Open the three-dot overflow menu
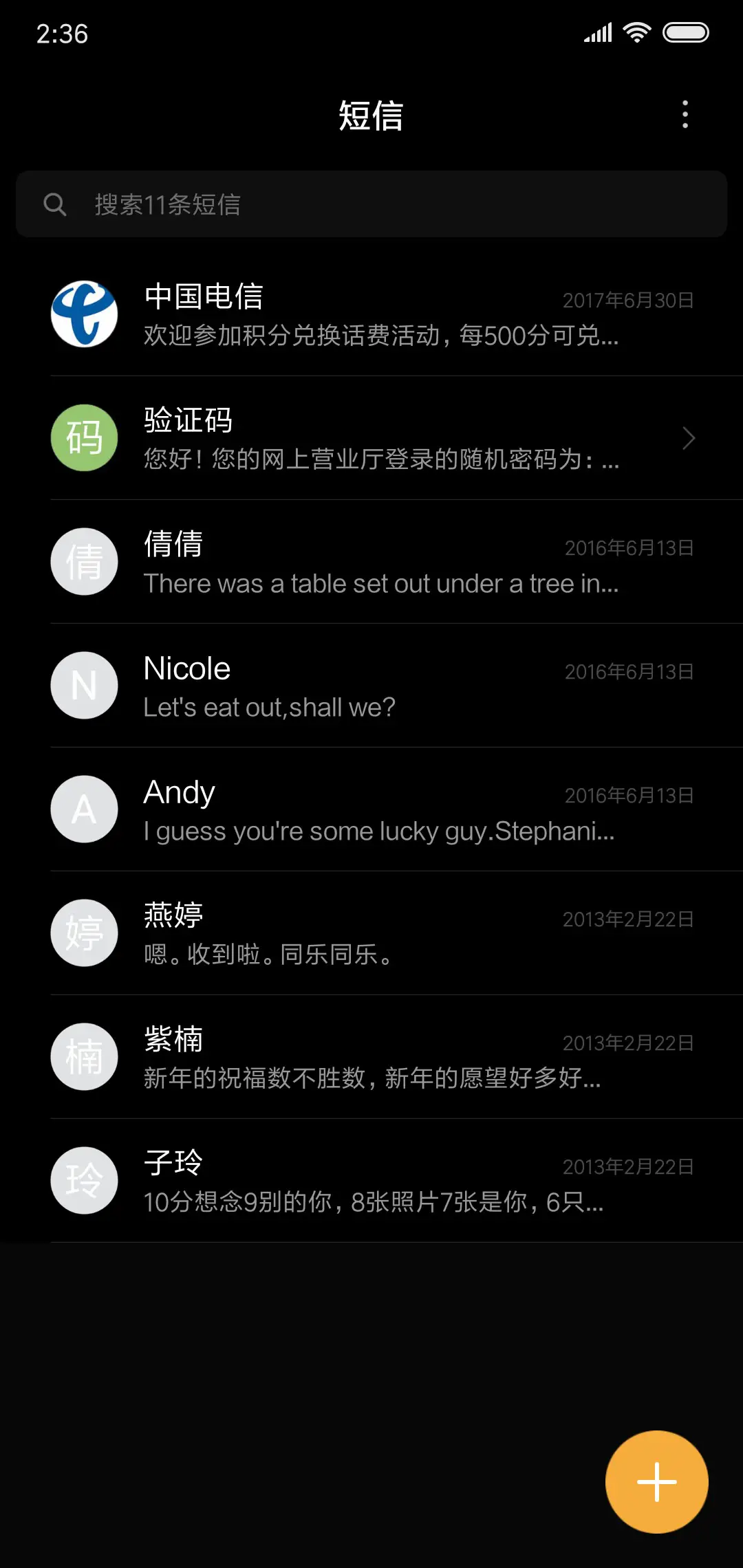Image resolution: width=743 pixels, height=1568 pixels. (685, 116)
